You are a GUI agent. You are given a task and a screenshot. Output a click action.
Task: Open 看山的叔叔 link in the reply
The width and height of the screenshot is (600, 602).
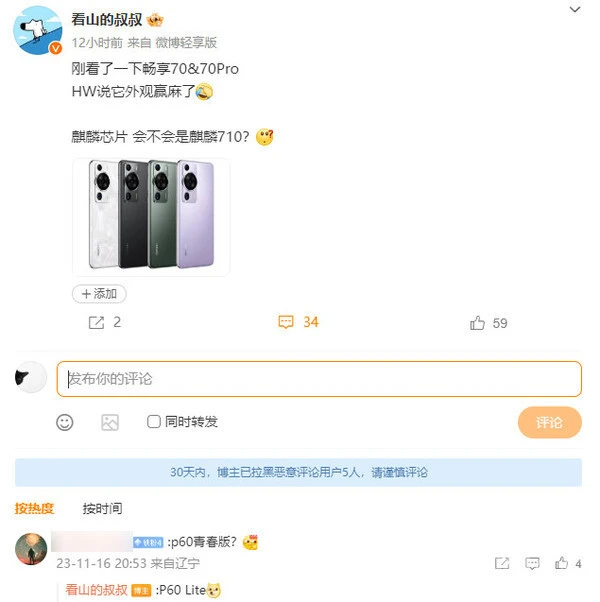click(96, 590)
